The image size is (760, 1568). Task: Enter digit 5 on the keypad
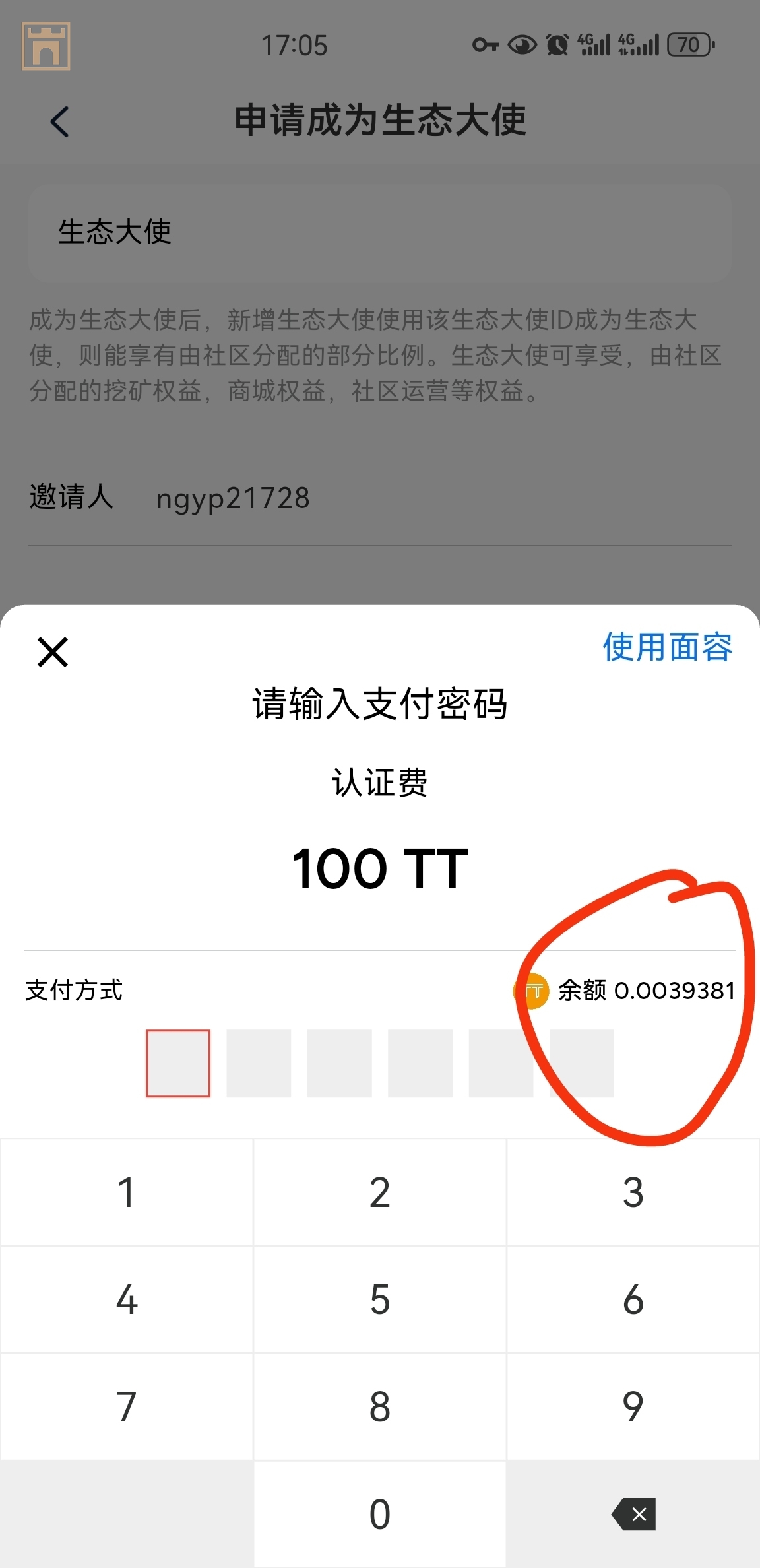click(380, 1299)
